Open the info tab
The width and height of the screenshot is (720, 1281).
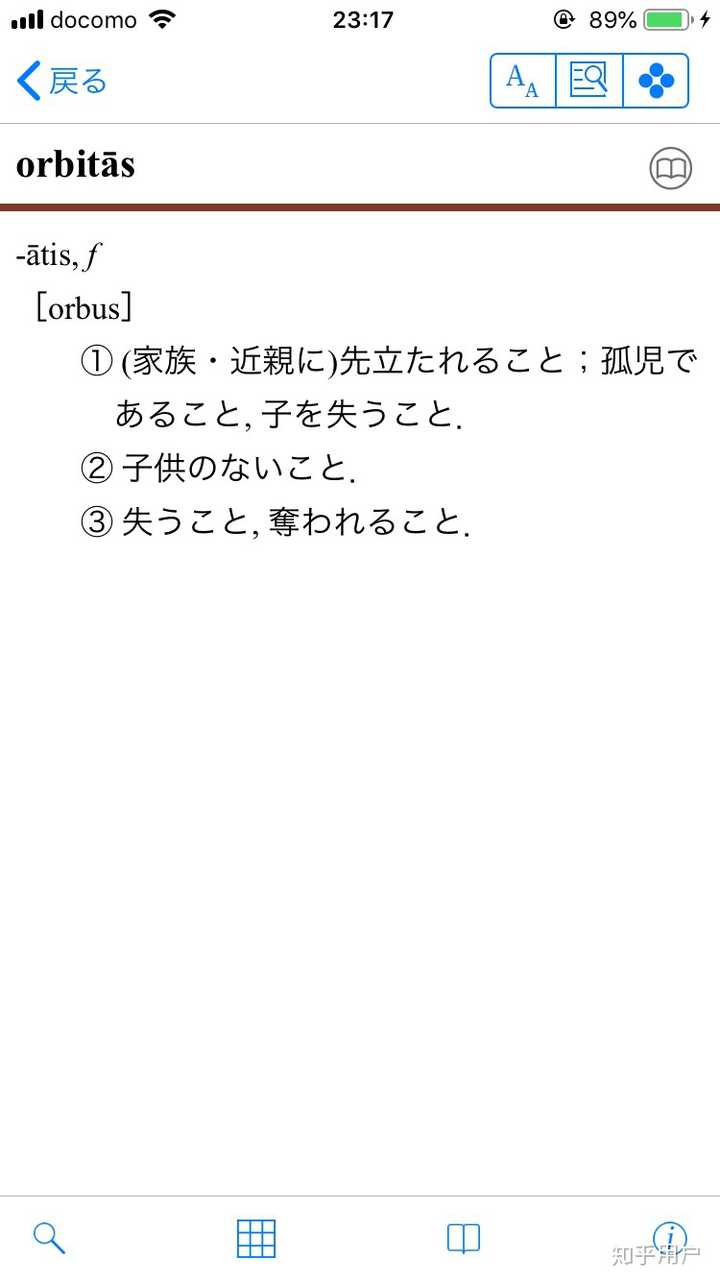point(670,1238)
